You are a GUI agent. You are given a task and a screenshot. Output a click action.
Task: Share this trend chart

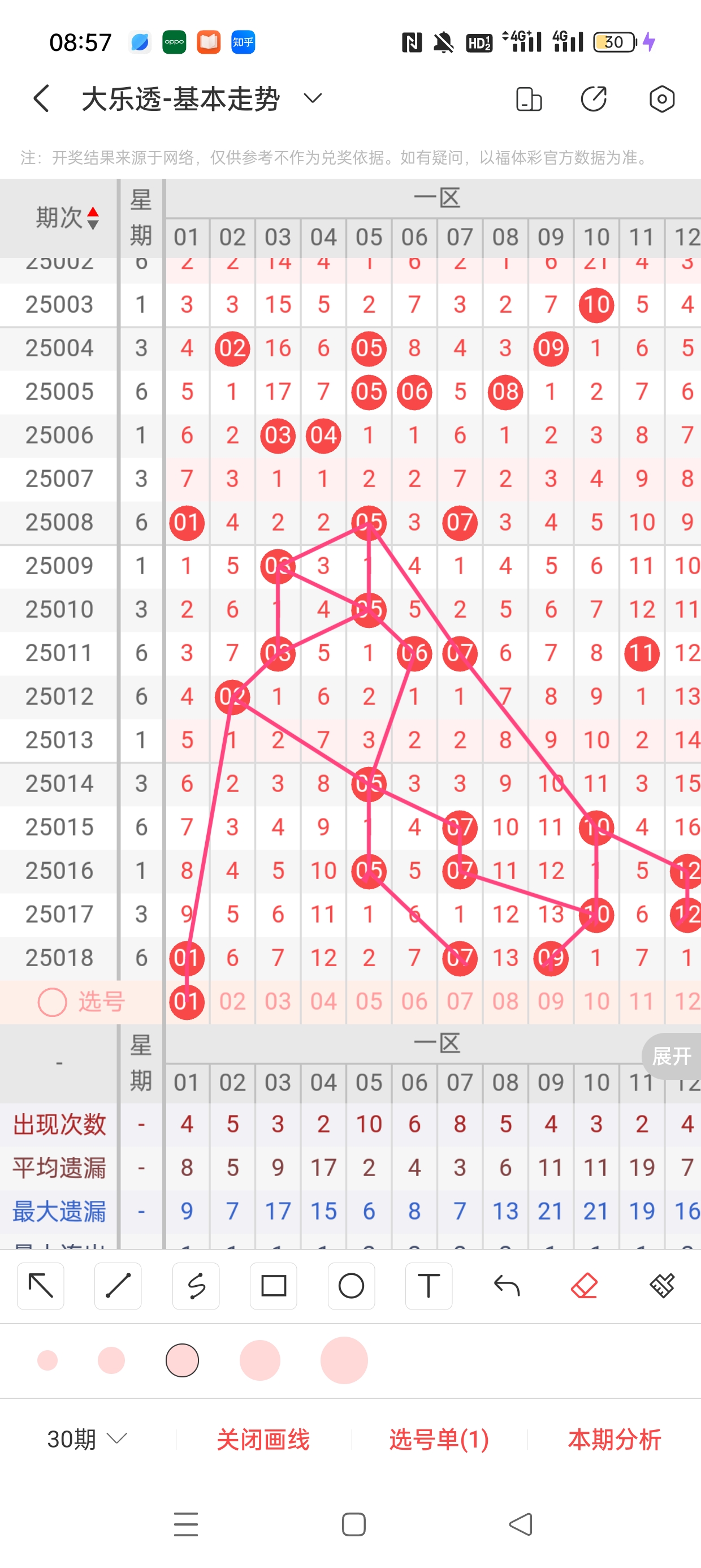[594, 98]
